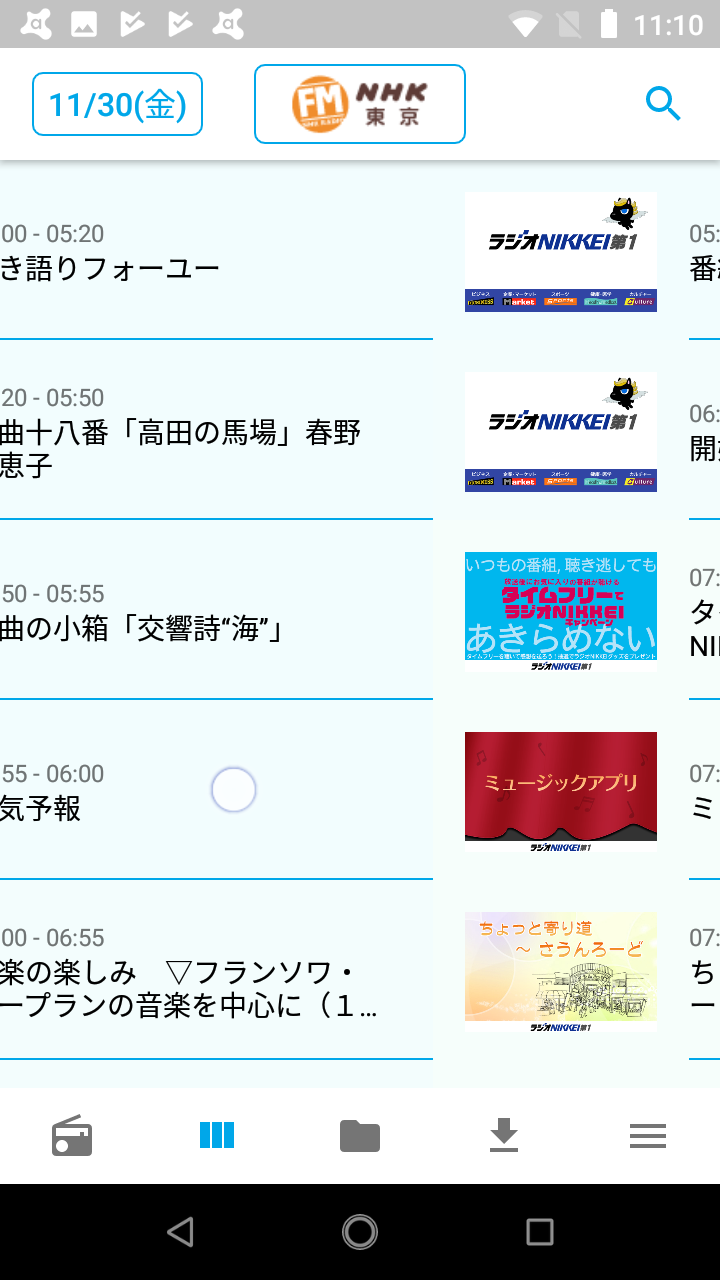Viewport: 720px width, 1280px height.
Task: Open the overflow menu icon
Action: (x=648, y=1135)
